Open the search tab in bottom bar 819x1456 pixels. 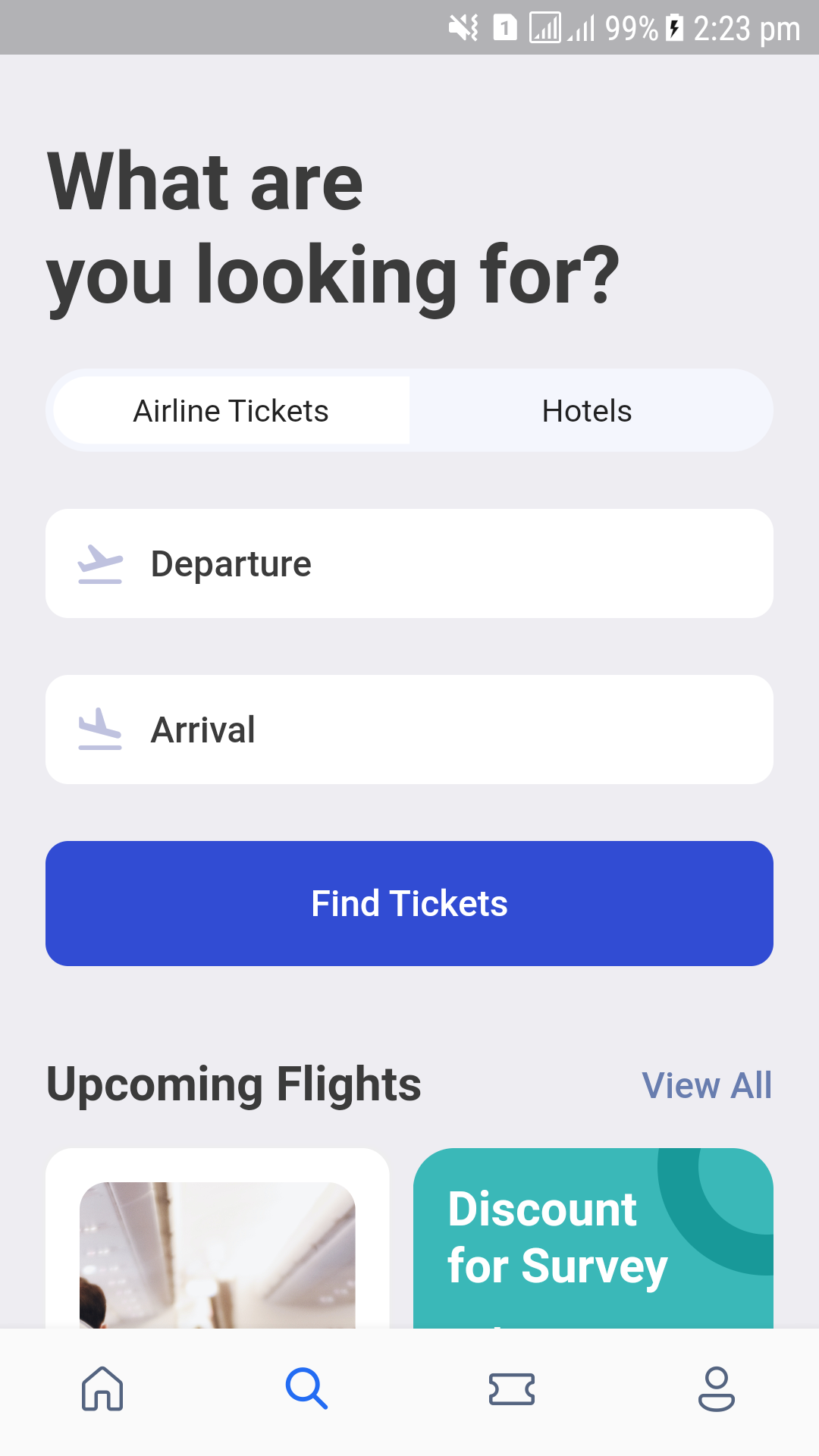(307, 1389)
